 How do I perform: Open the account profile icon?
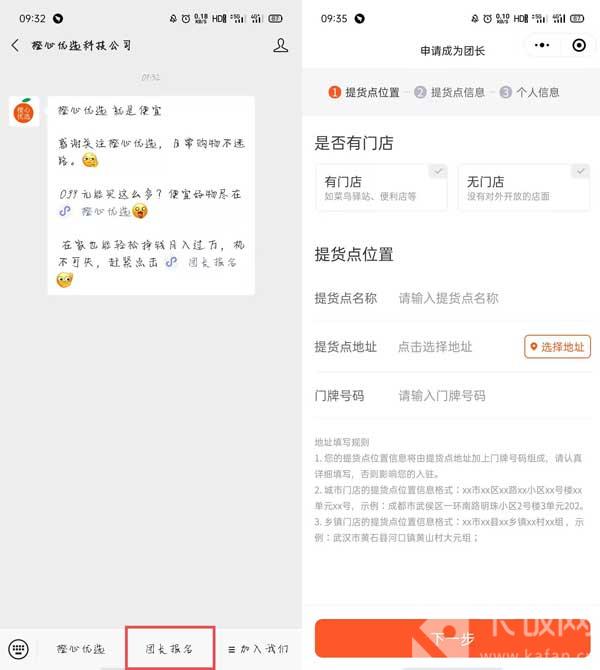click(x=281, y=45)
